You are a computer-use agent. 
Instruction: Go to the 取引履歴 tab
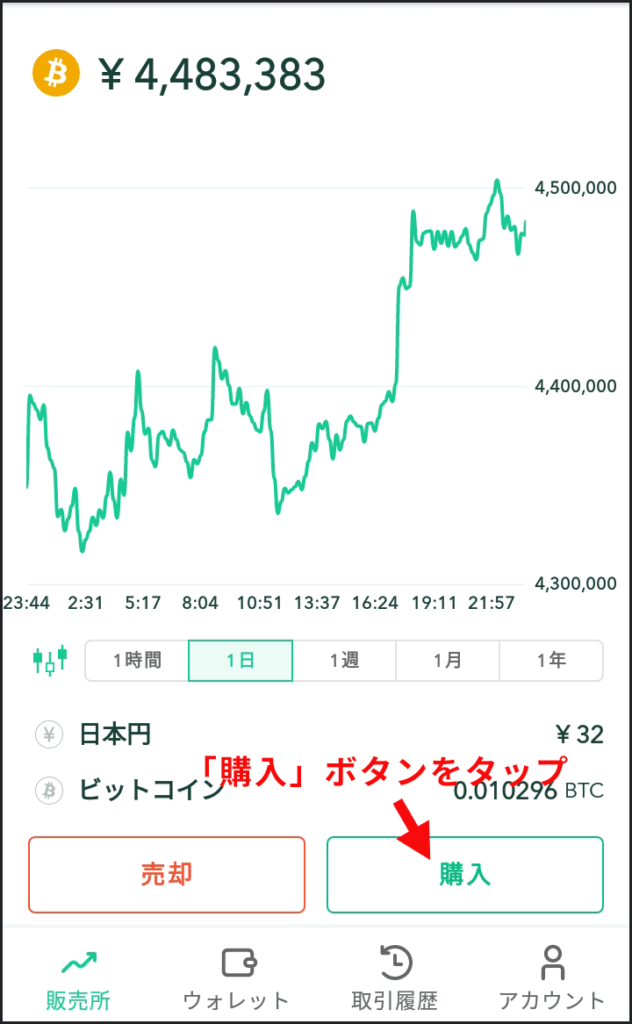[394, 978]
